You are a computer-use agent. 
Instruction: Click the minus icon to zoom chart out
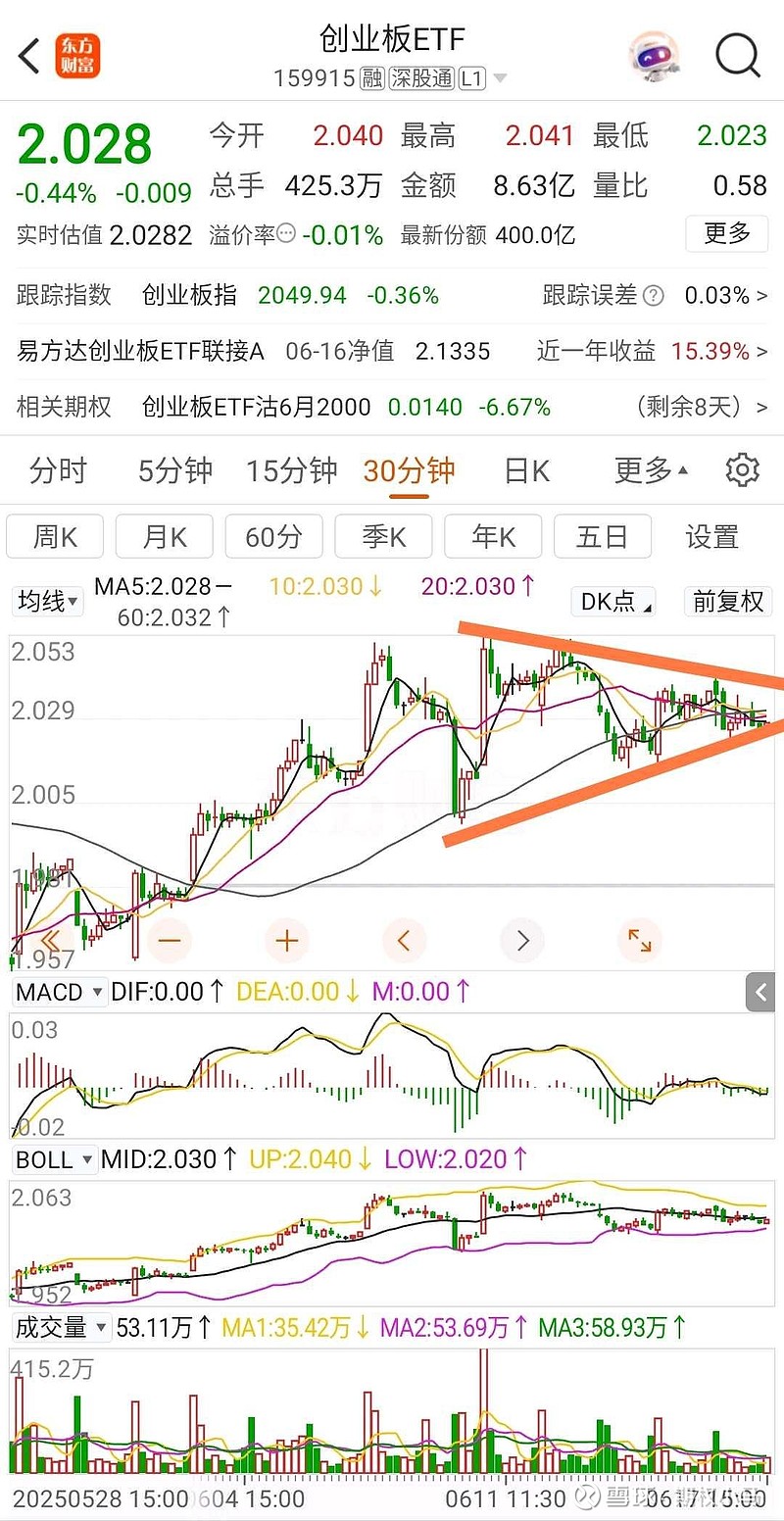tap(169, 940)
